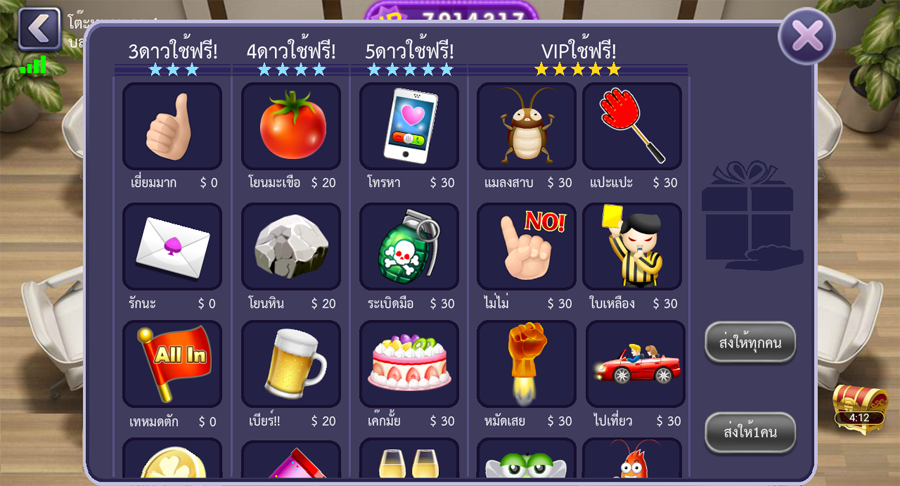Tap ส่งให้1คน to send to one person
900x486 pixels.
pyautogui.click(x=750, y=433)
